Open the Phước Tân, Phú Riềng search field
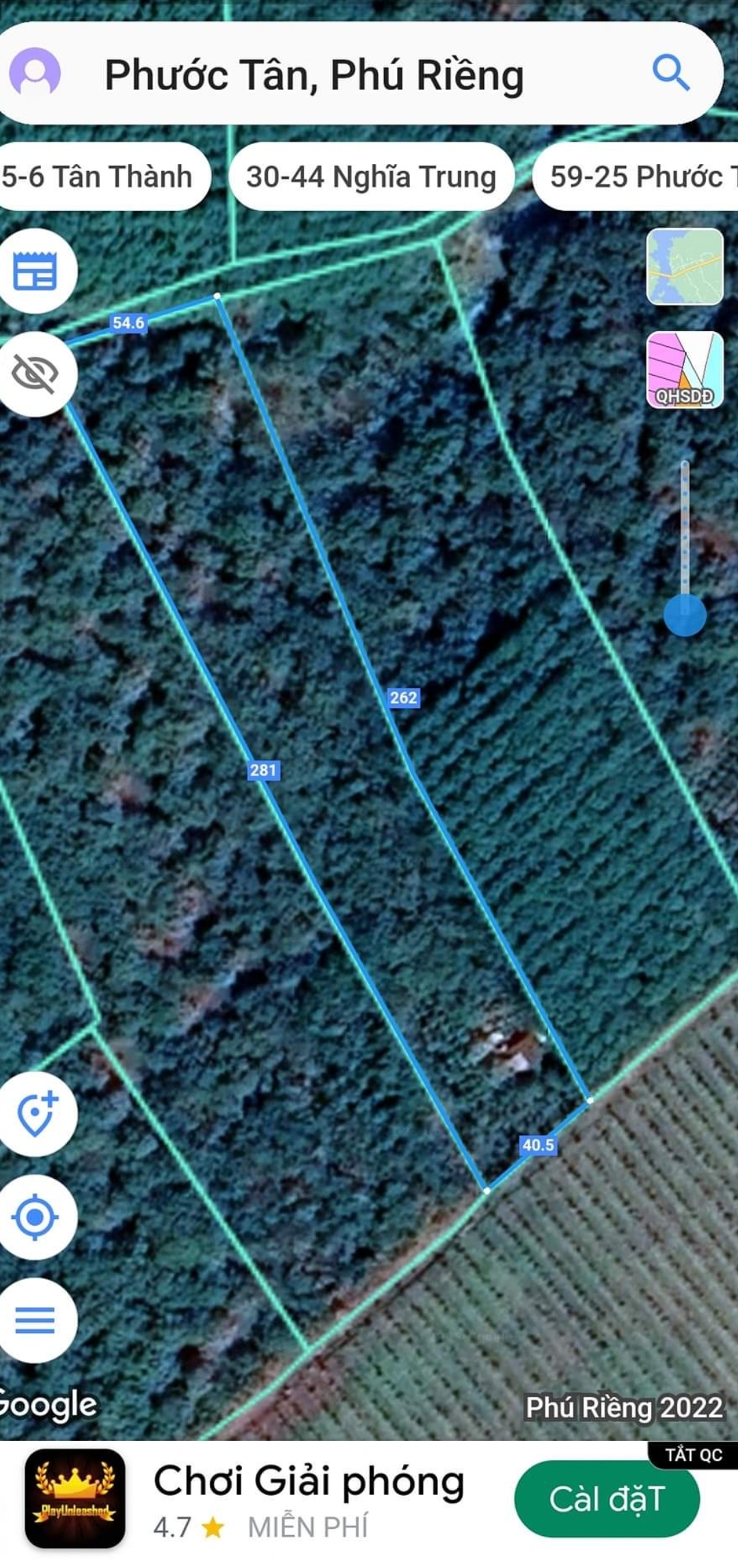 [314, 74]
